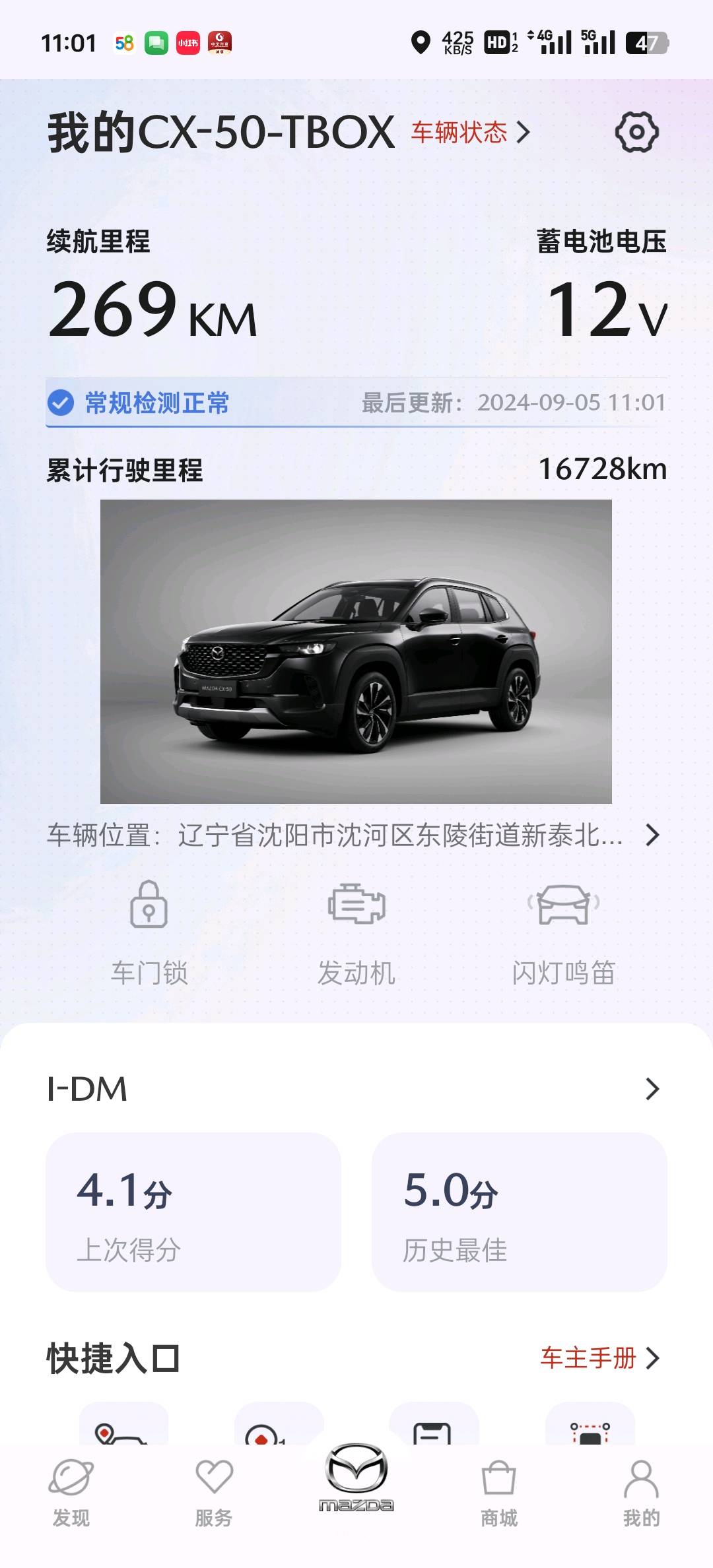
Task: Open the 车主手册 owner's manual link
Action: [599, 1358]
